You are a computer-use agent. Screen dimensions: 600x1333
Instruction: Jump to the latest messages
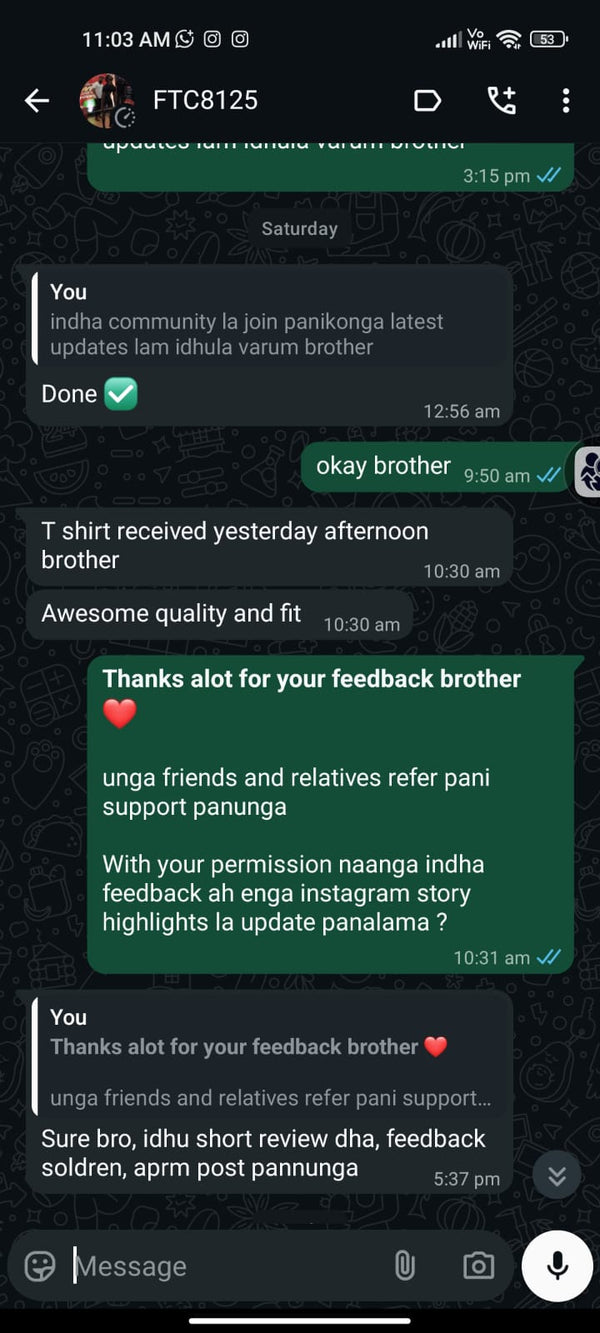(x=557, y=1176)
